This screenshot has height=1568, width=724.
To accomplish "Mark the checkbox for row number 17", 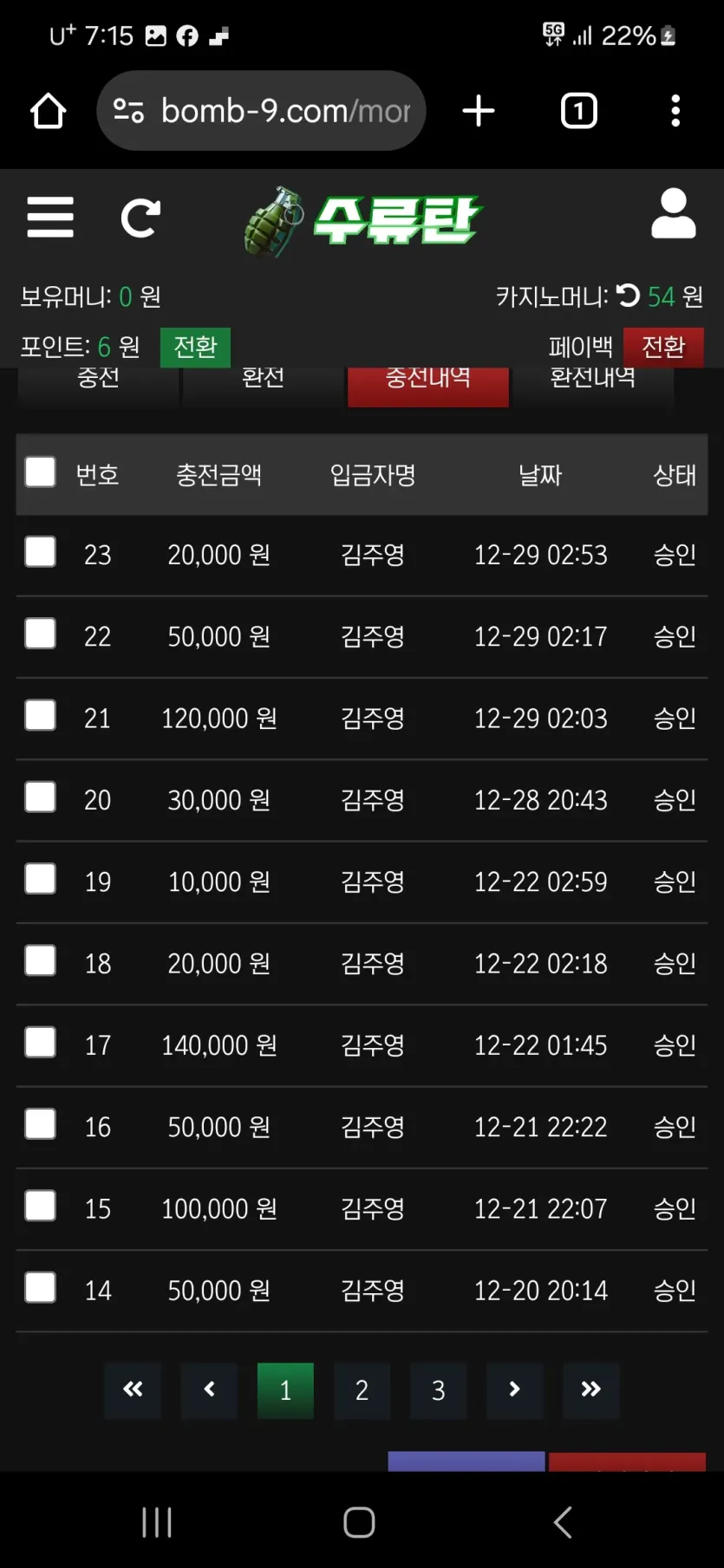I will click(41, 1043).
